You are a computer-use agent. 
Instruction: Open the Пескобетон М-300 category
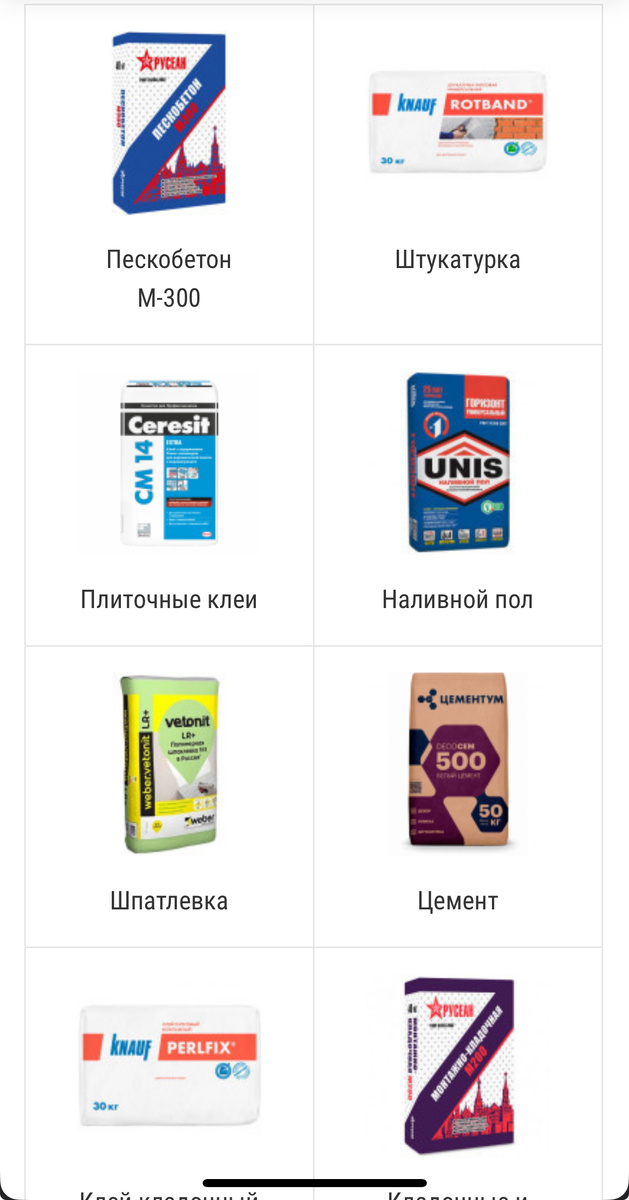pyautogui.click(x=169, y=175)
